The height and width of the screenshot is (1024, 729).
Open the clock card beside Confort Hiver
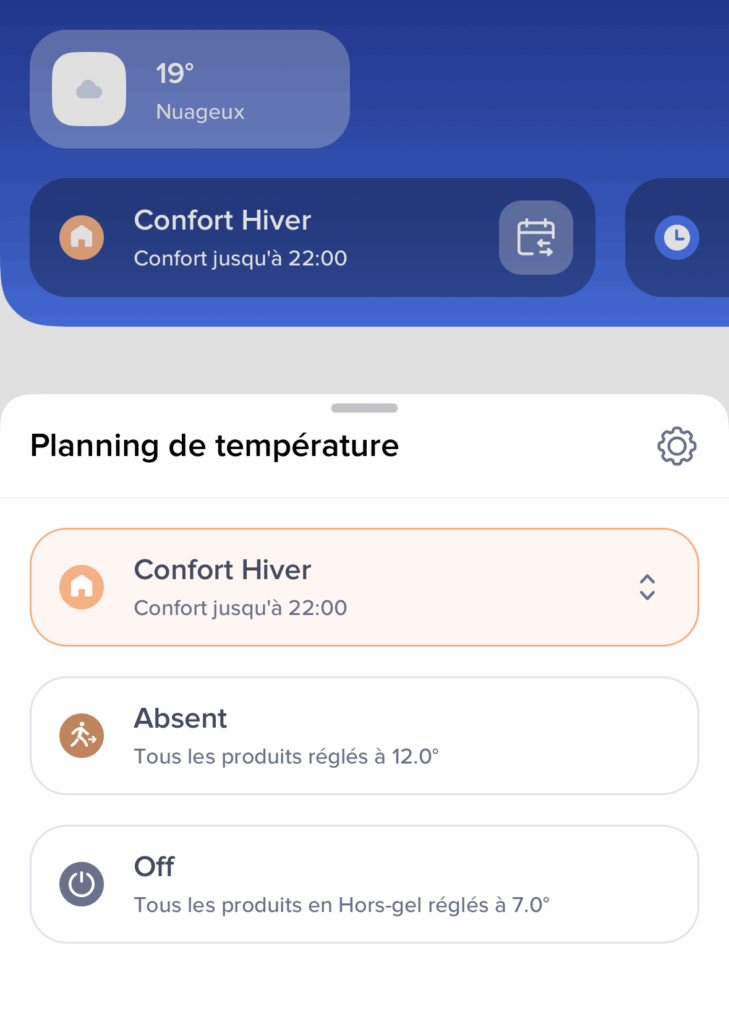click(677, 238)
